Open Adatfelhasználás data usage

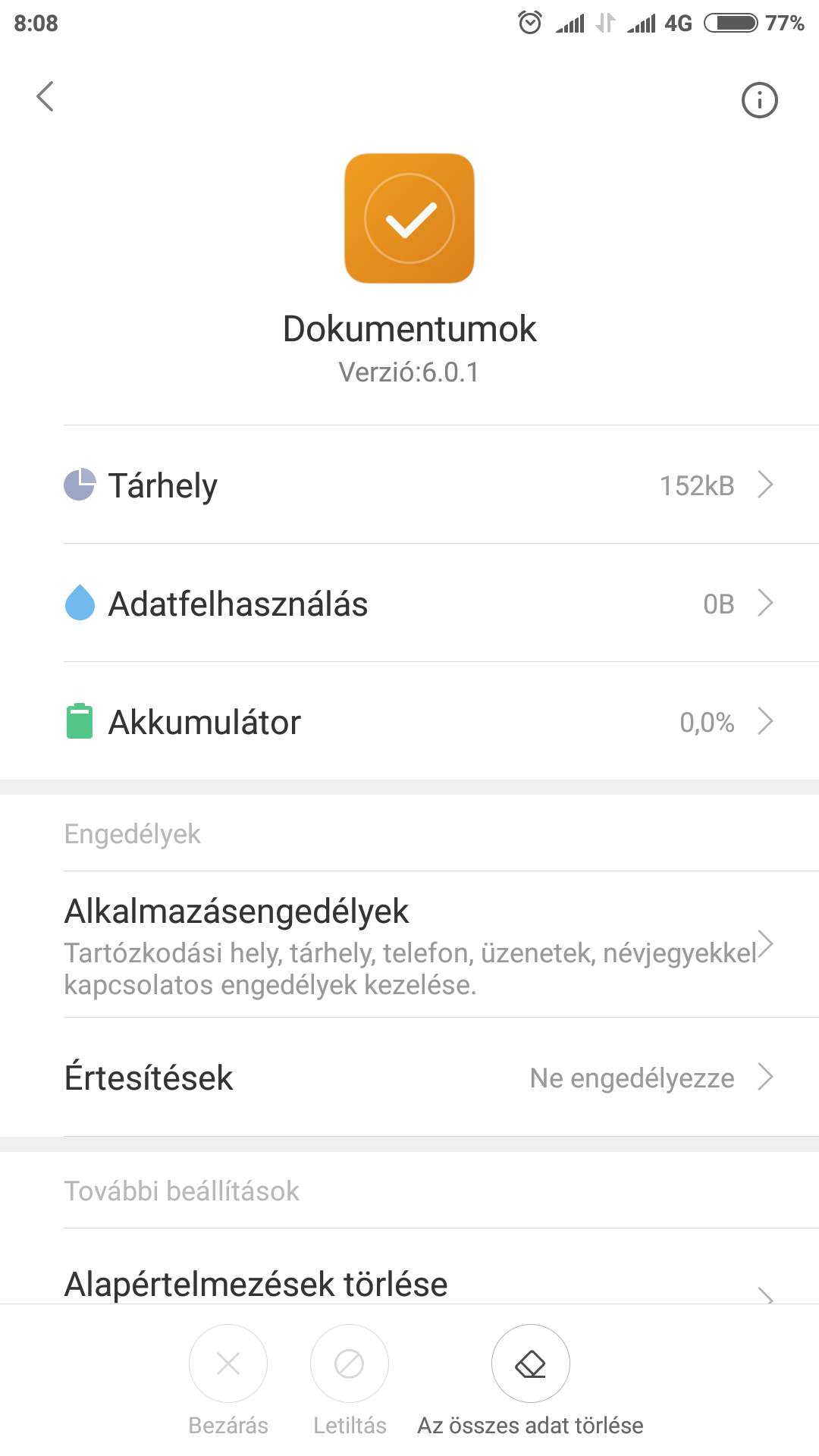pyautogui.click(x=409, y=603)
